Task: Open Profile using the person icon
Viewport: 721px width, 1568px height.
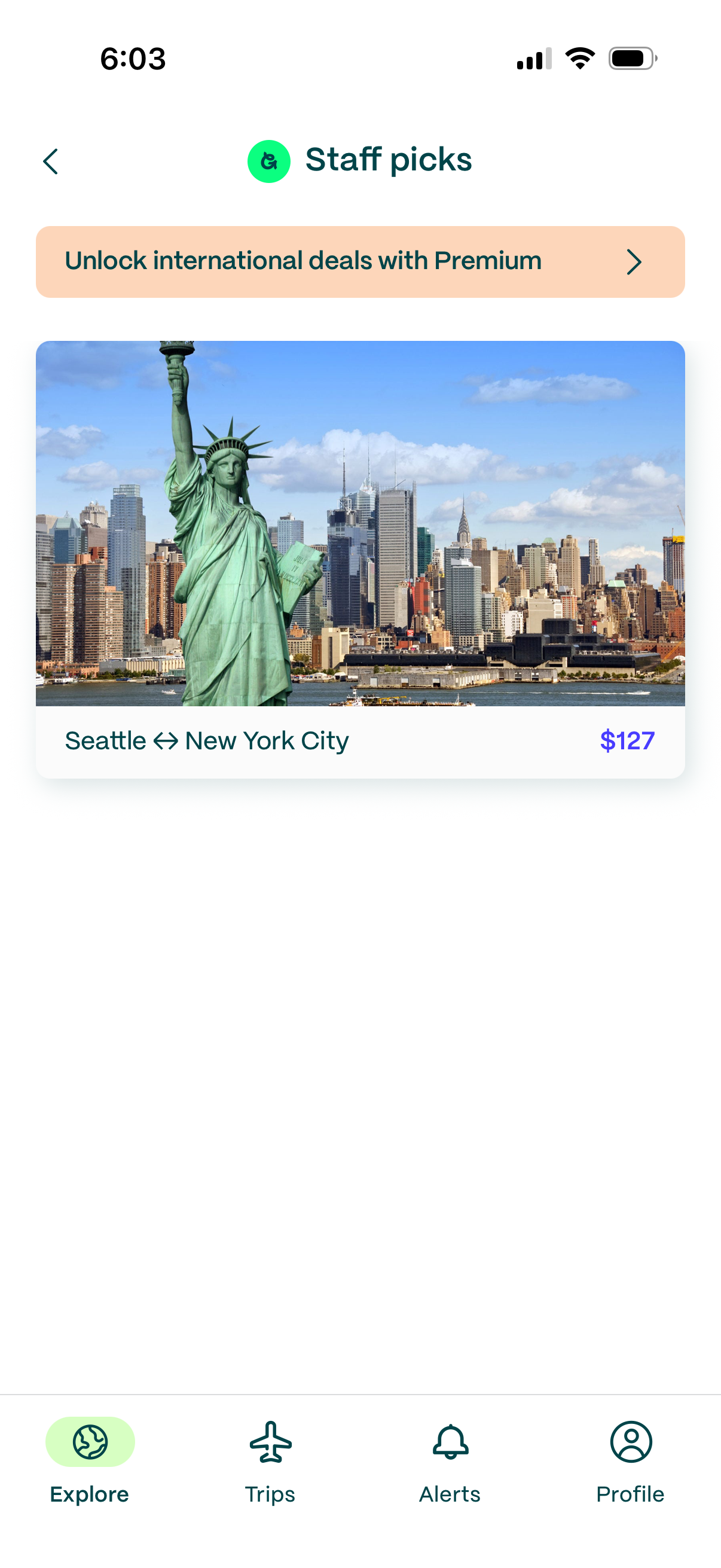Action: 630,1441
